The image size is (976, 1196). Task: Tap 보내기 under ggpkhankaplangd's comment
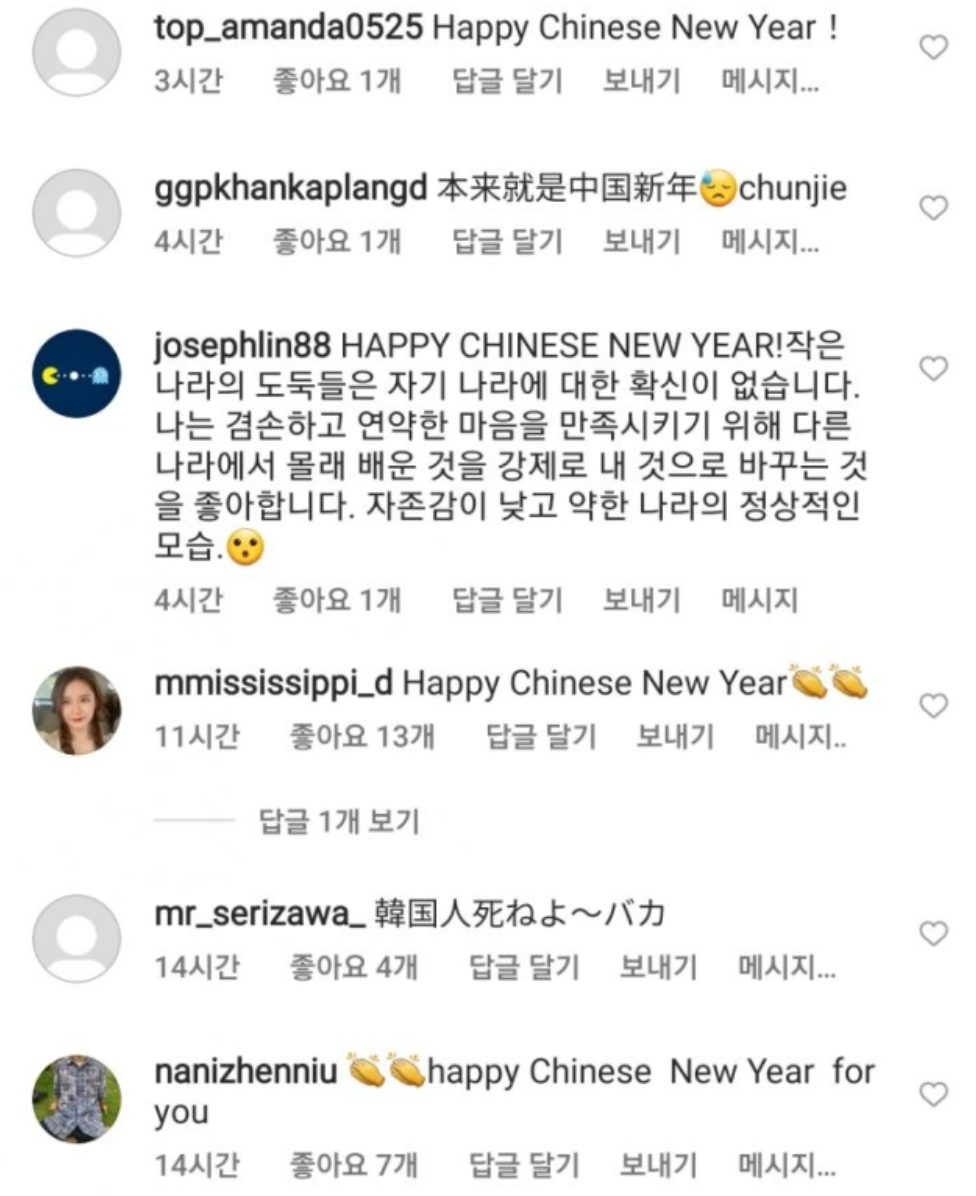click(x=641, y=241)
